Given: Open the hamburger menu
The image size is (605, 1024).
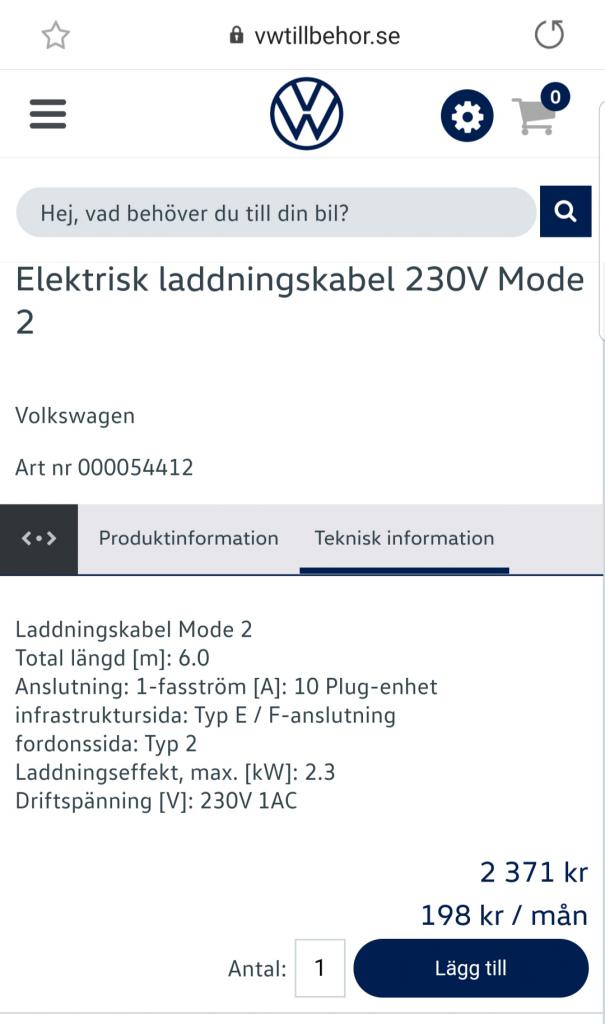Looking at the screenshot, I should [x=48, y=115].
